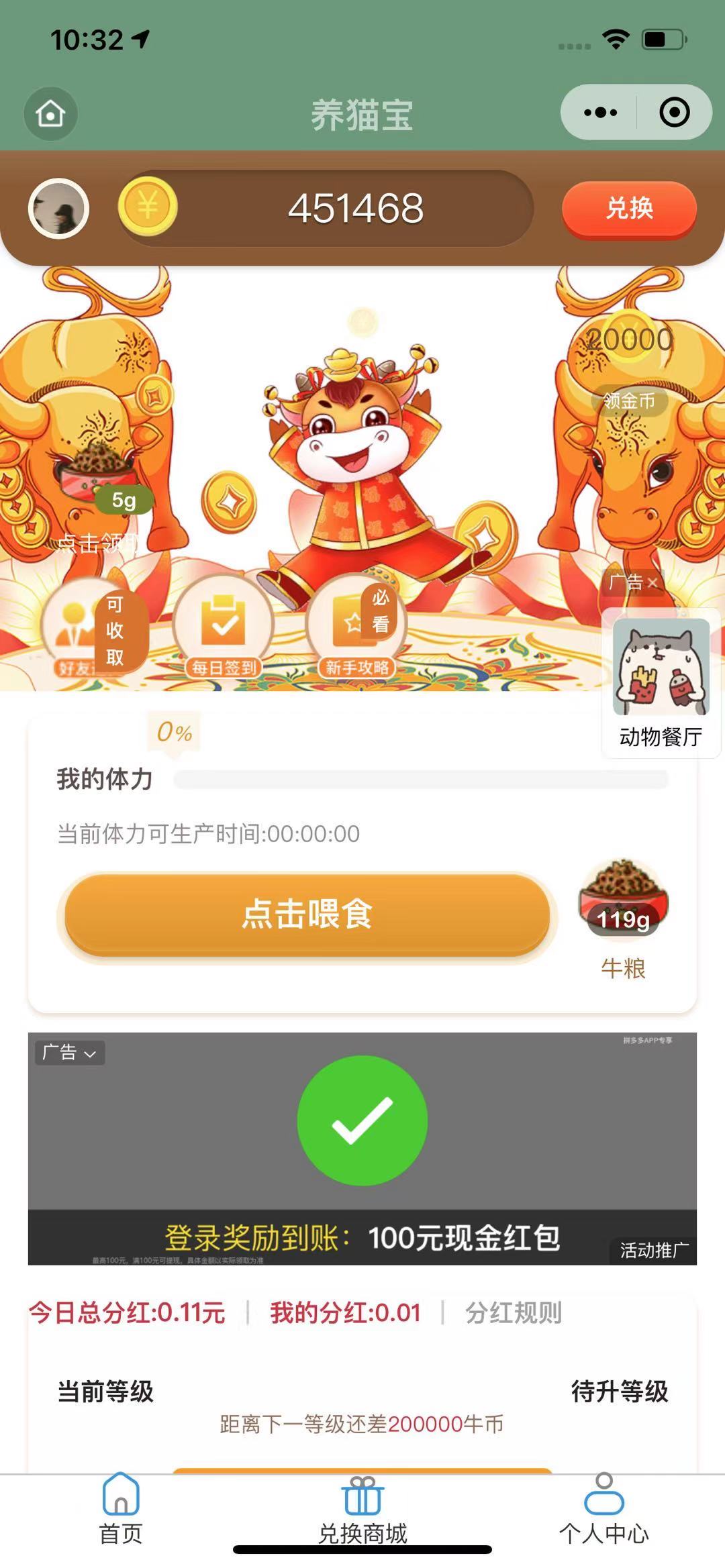This screenshot has height=1568, width=725.
Task: Tap the 兑换 button
Action: click(629, 208)
